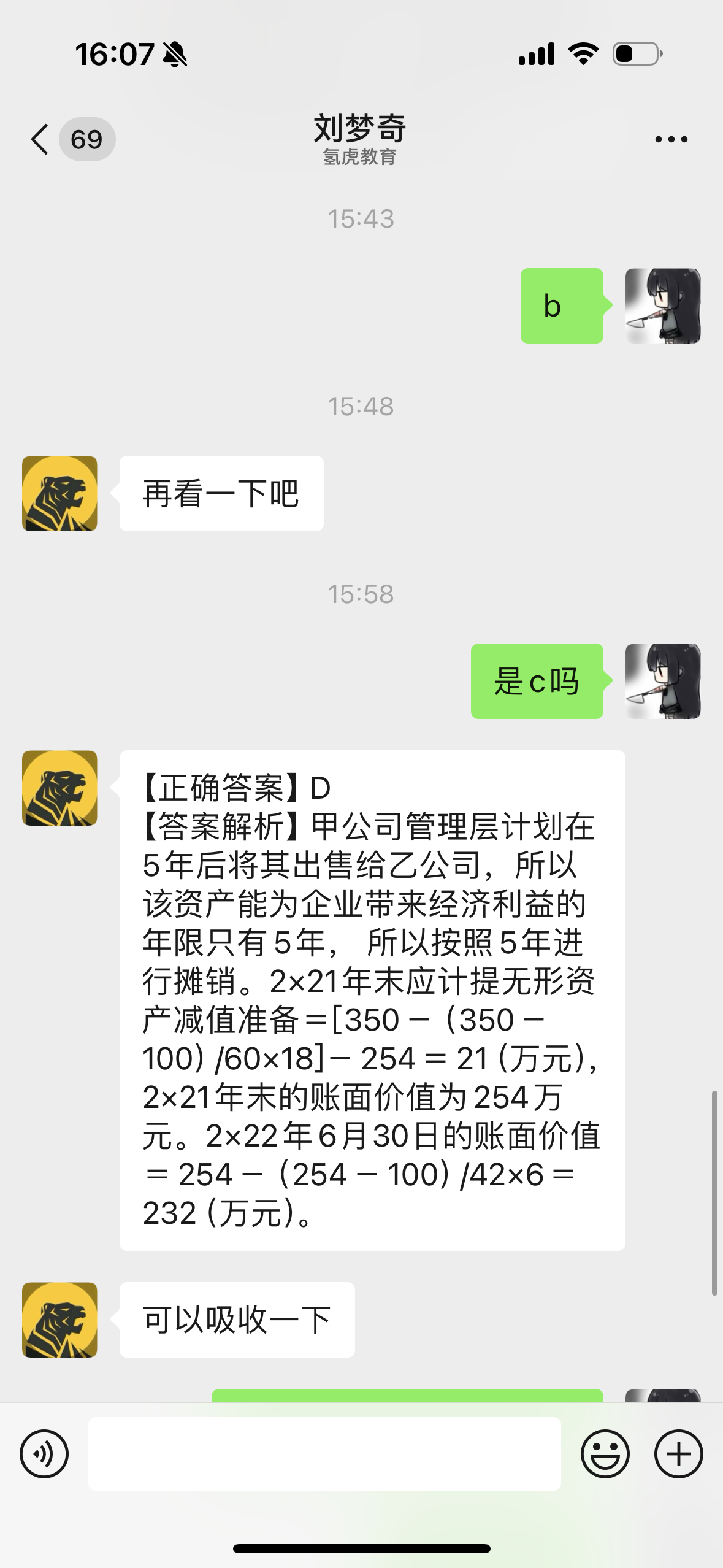The height and width of the screenshot is (1568, 723).
Task: Tap the message text field
Action: pos(324,1454)
